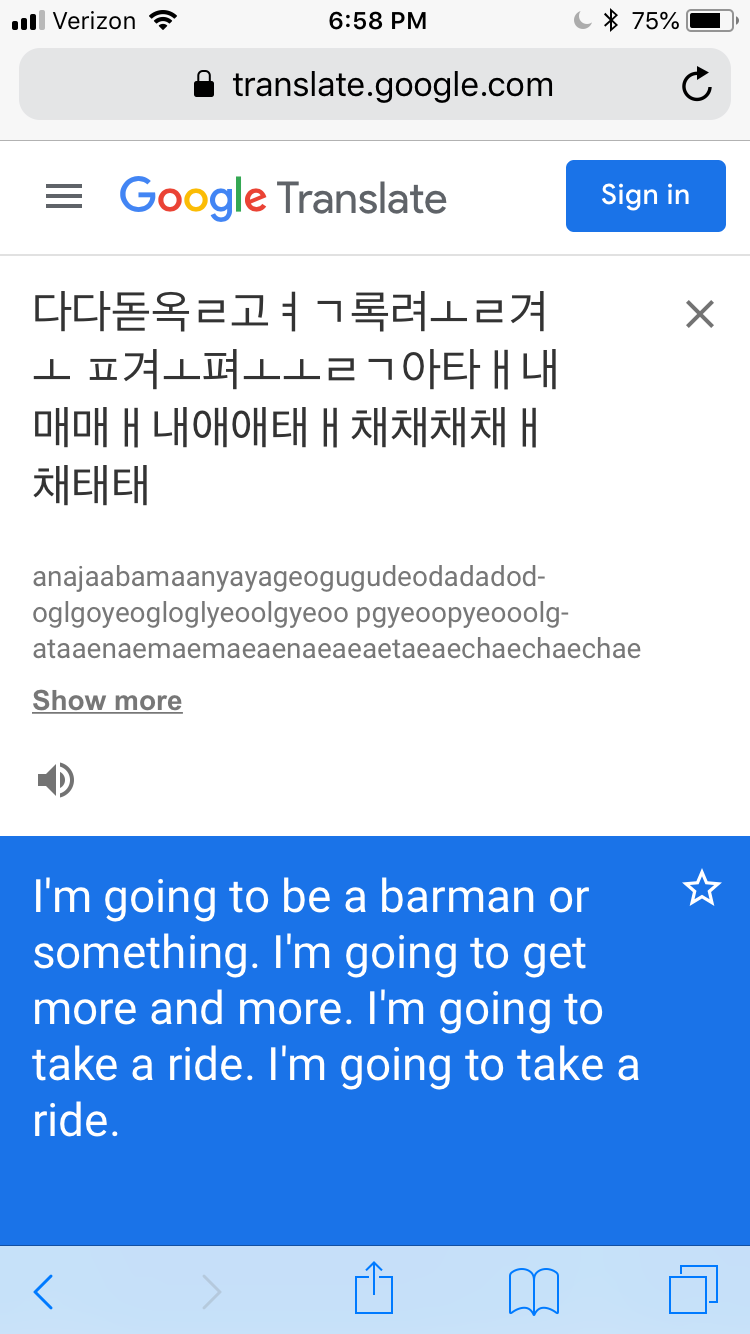Listen to the source text audio
Image resolution: width=750 pixels, height=1334 pixels.
(56, 780)
